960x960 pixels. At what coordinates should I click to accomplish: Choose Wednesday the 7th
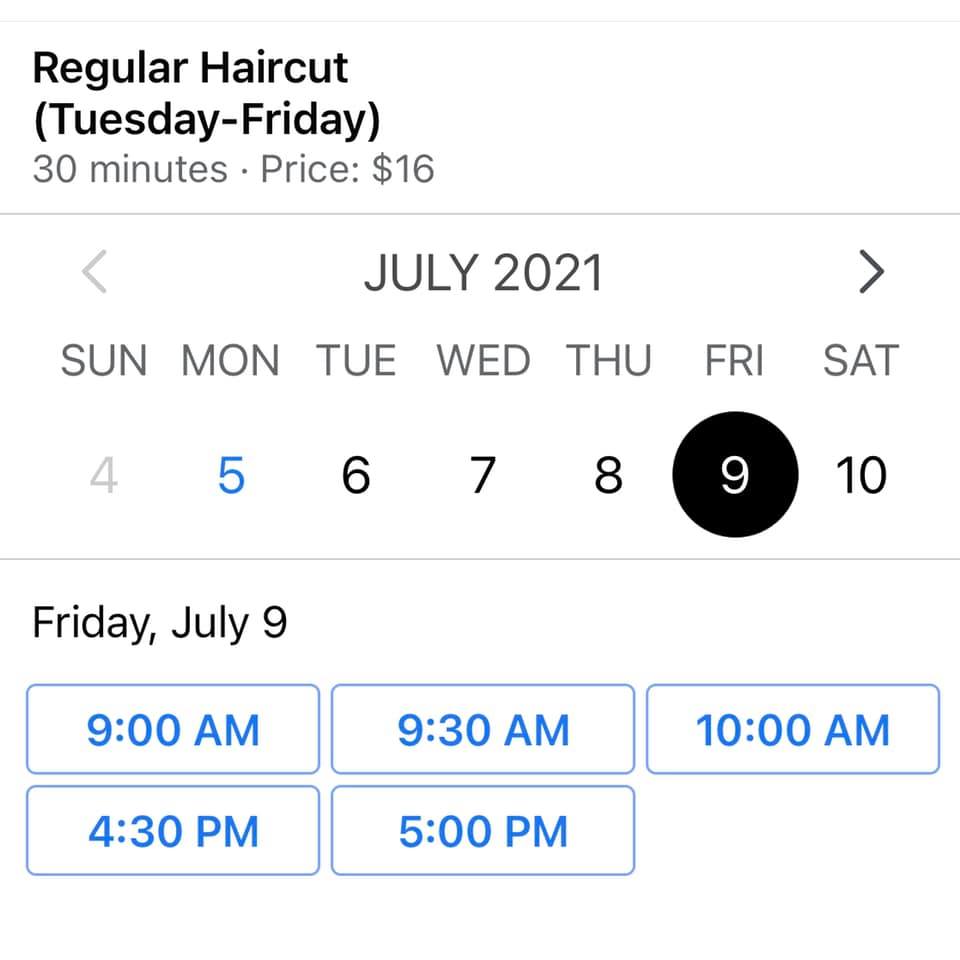coord(483,475)
